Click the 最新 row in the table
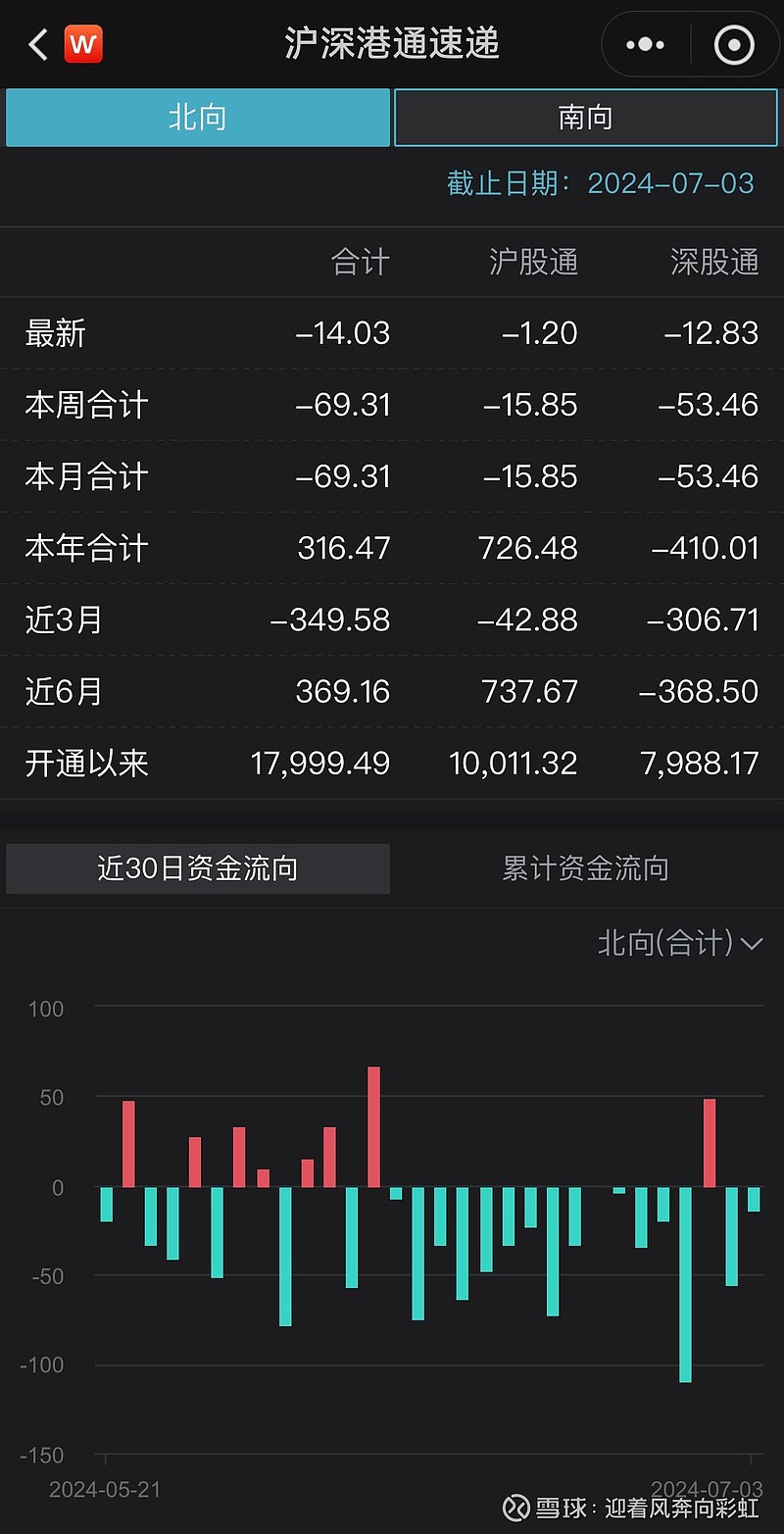 click(54, 333)
